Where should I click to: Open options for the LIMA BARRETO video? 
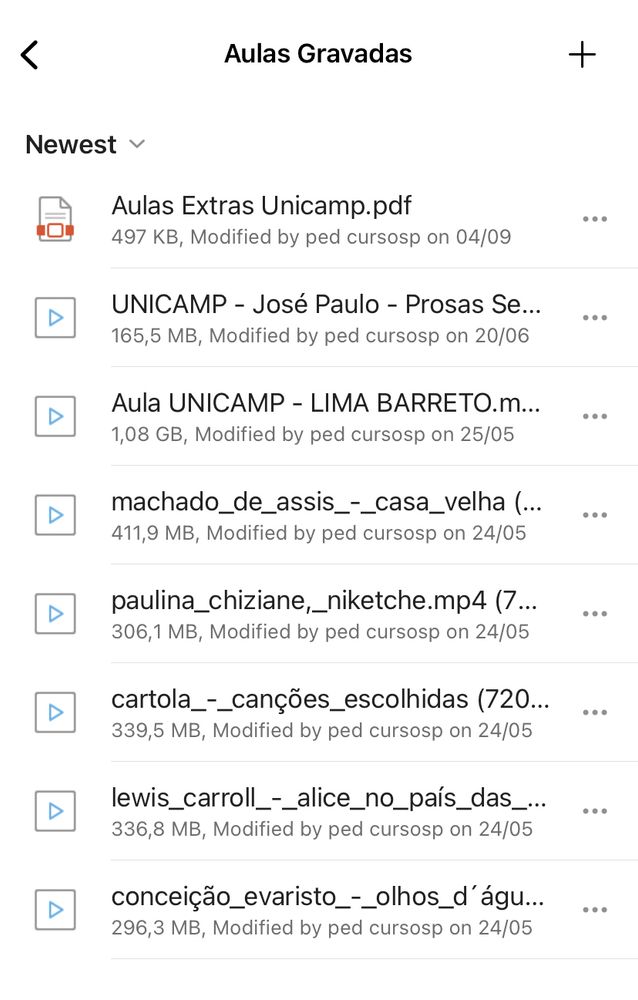(x=595, y=417)
